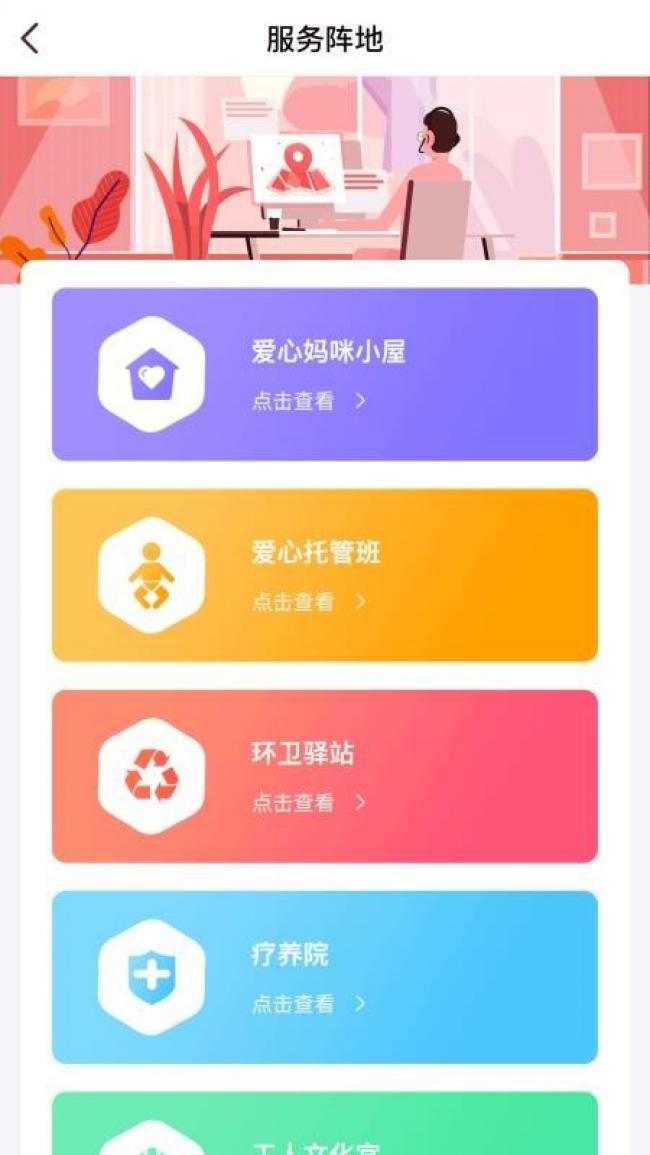Open the 爱心妈咪小屋 card
The width and height of the screenshot is (650, 1155).
[325, 374]
